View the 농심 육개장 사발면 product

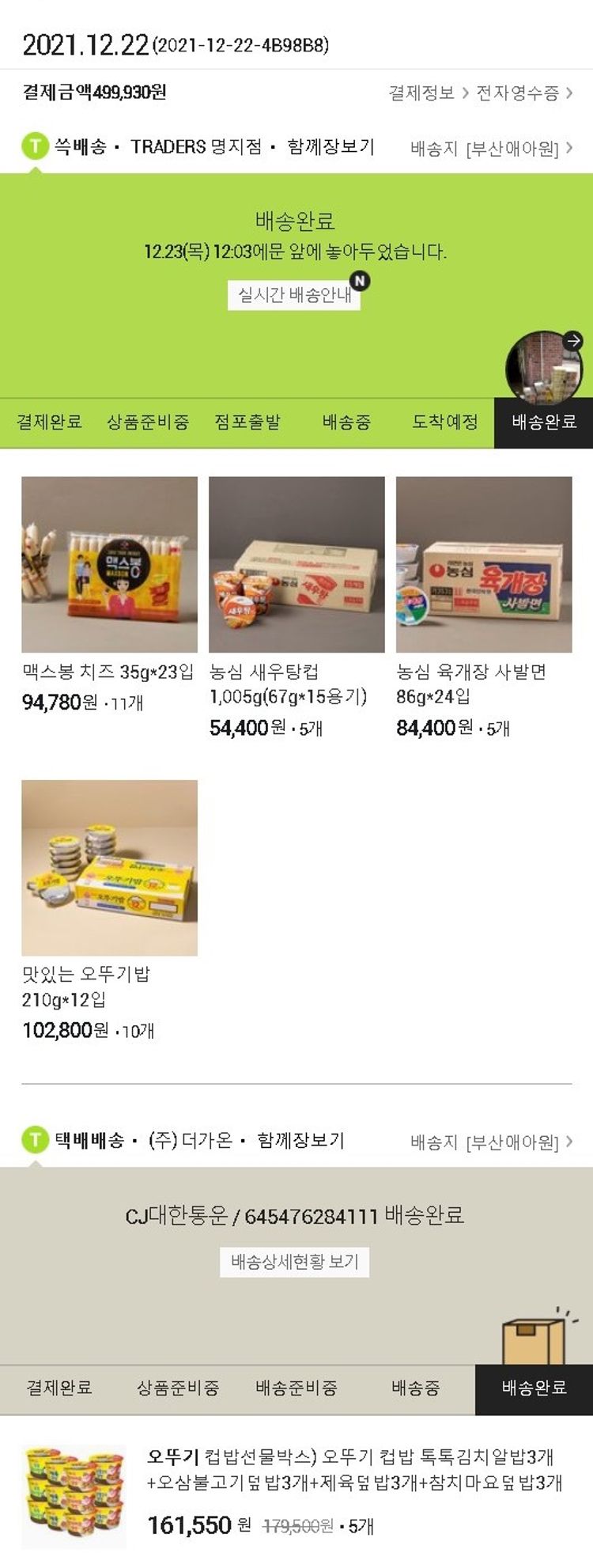coord(484,564)
